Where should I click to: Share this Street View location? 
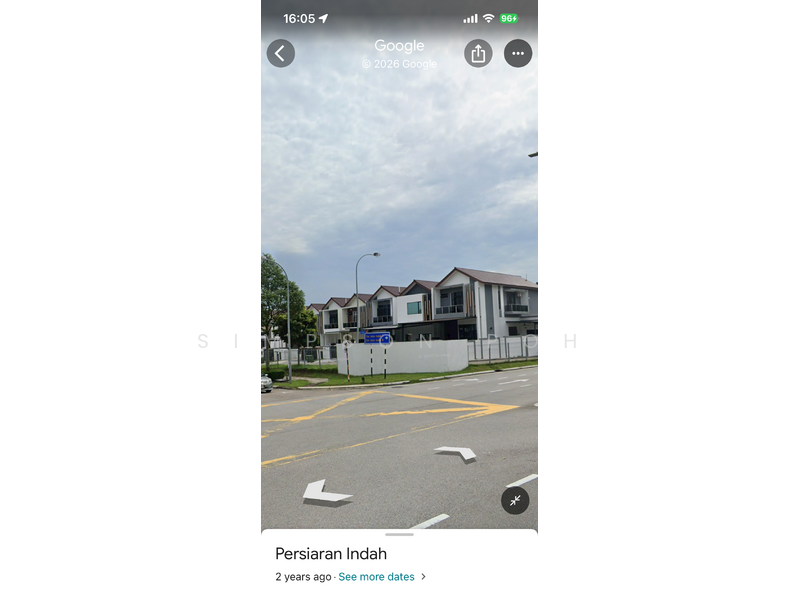click(478, 54)
